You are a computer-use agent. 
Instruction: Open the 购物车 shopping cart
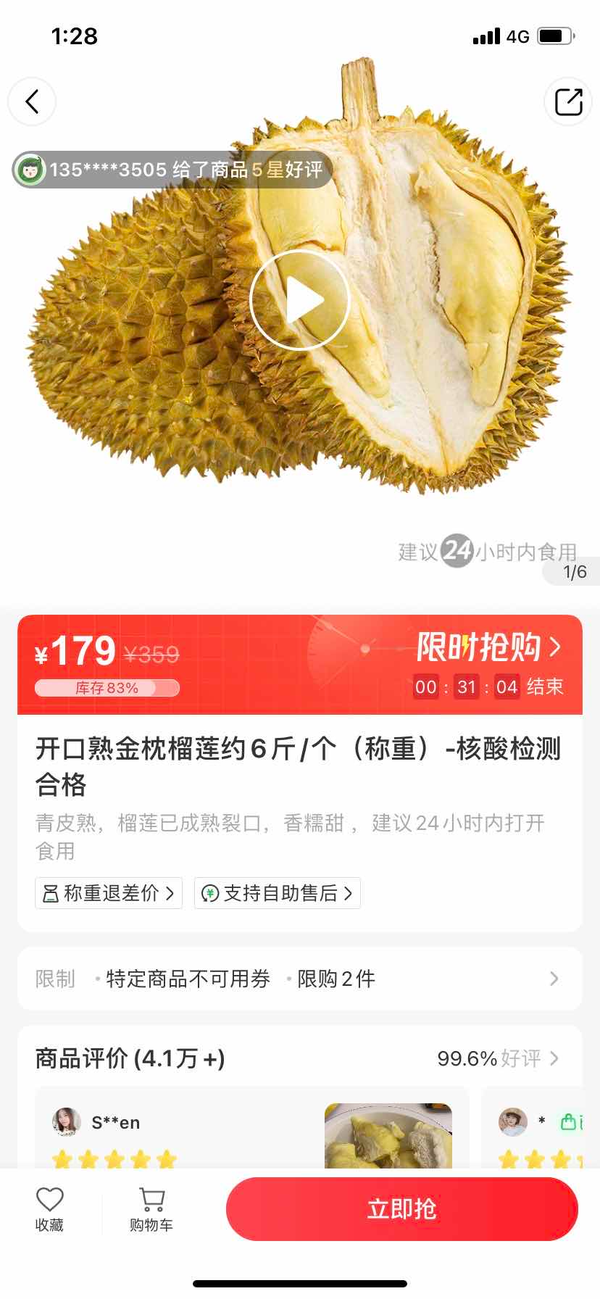(151, 1208)
